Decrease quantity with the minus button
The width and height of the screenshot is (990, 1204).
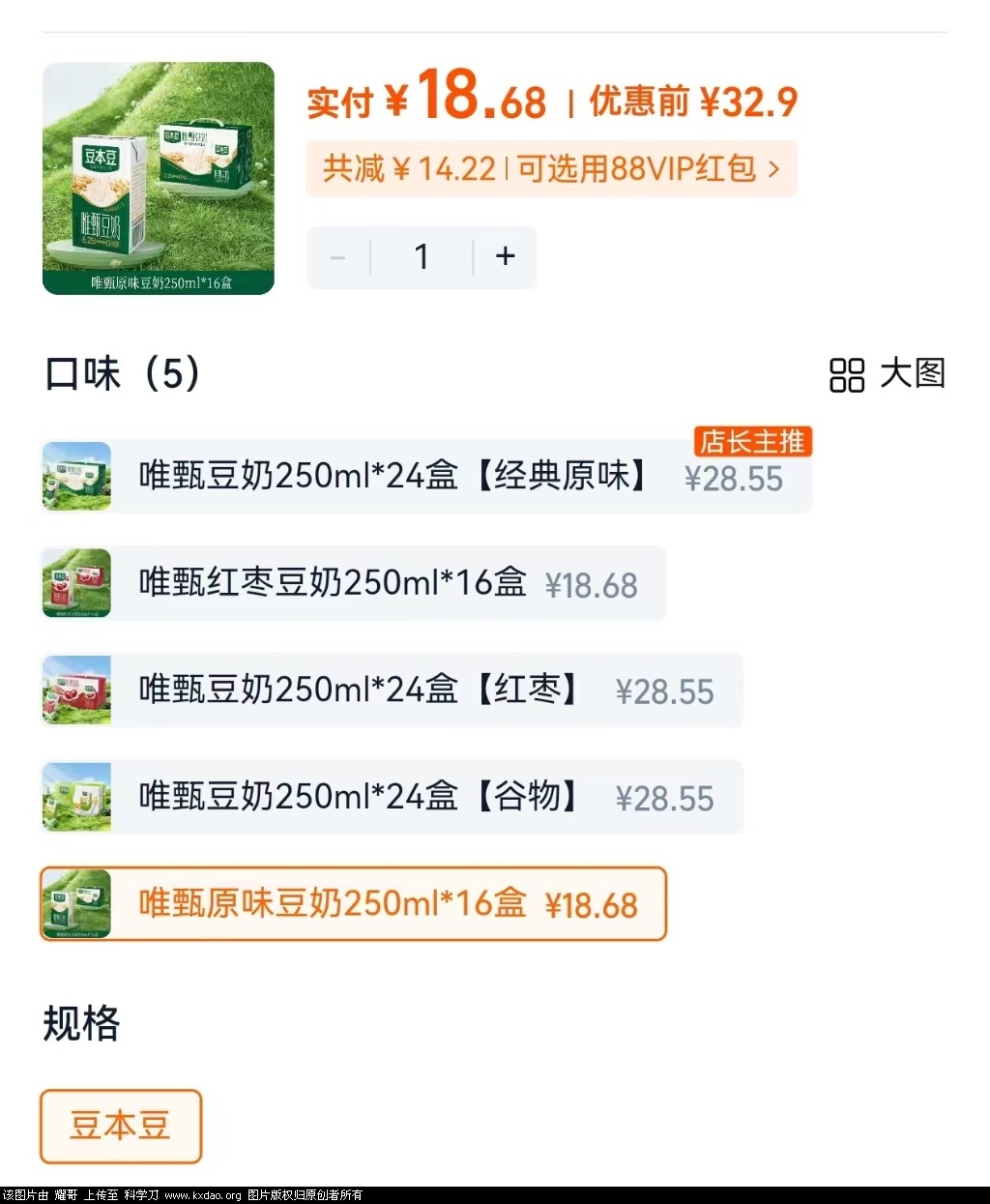pos(337,257)
